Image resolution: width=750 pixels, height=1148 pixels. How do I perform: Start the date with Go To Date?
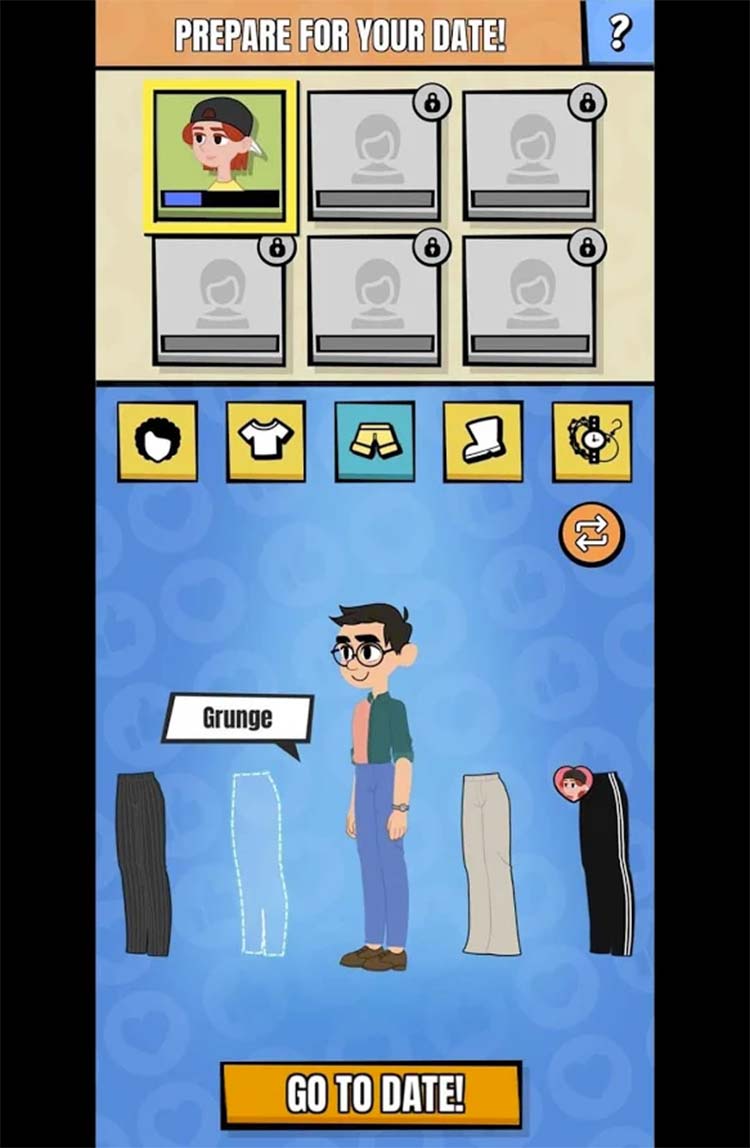[372, 1094]
